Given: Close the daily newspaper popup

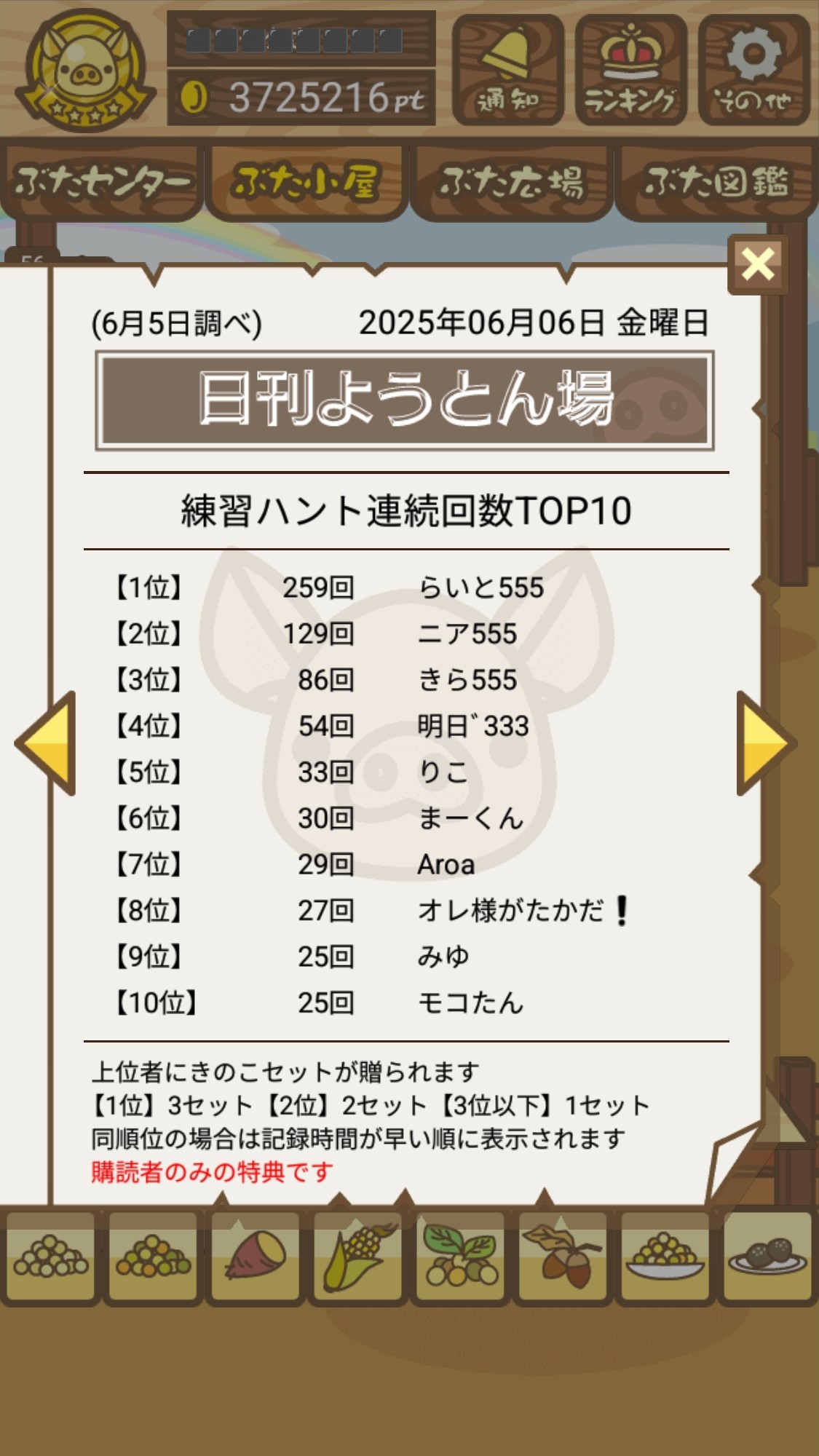Looking at the screenshot, I should (x=758, y=264).
